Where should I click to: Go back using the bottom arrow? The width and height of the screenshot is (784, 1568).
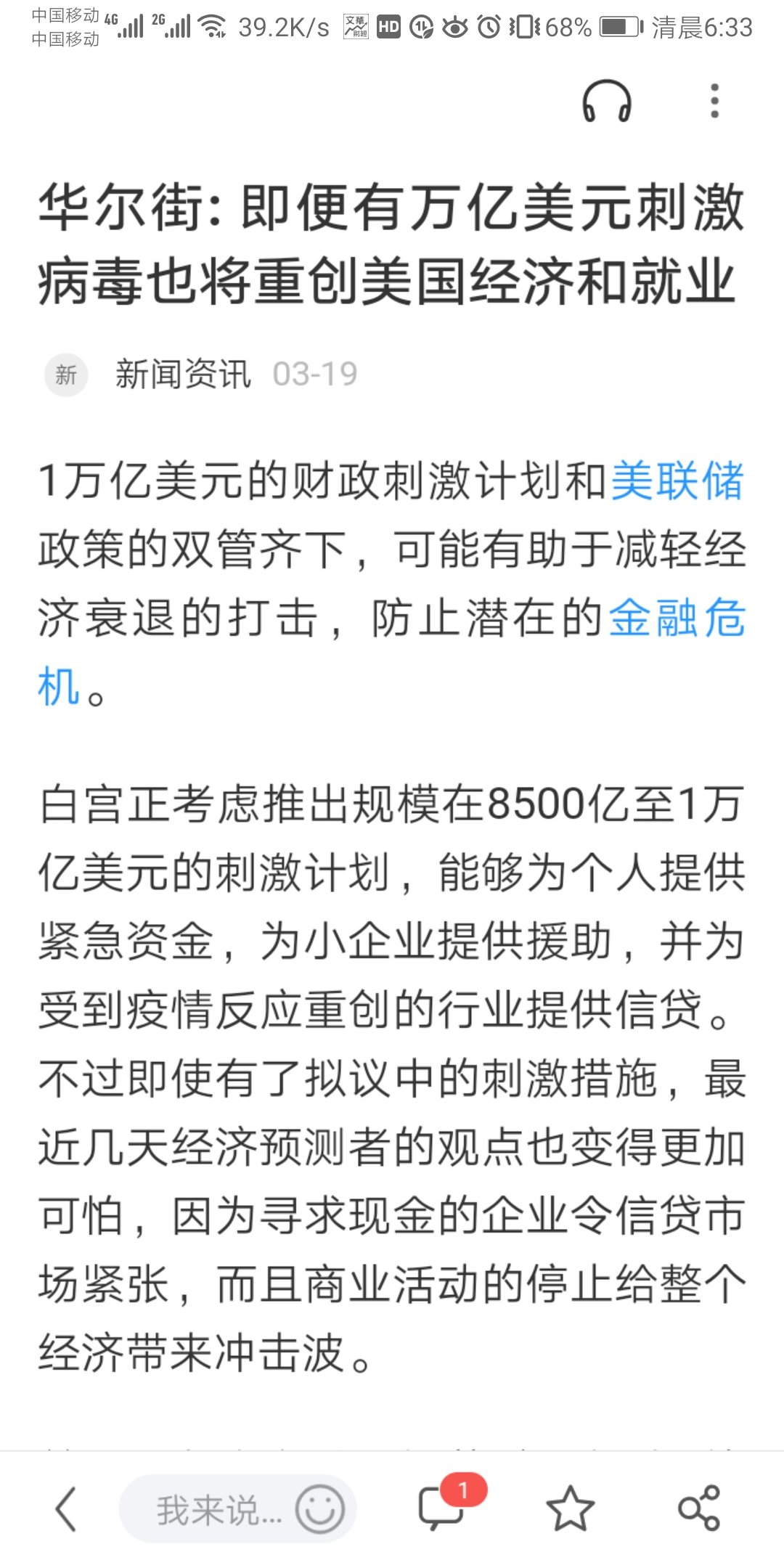point(66,1509)
